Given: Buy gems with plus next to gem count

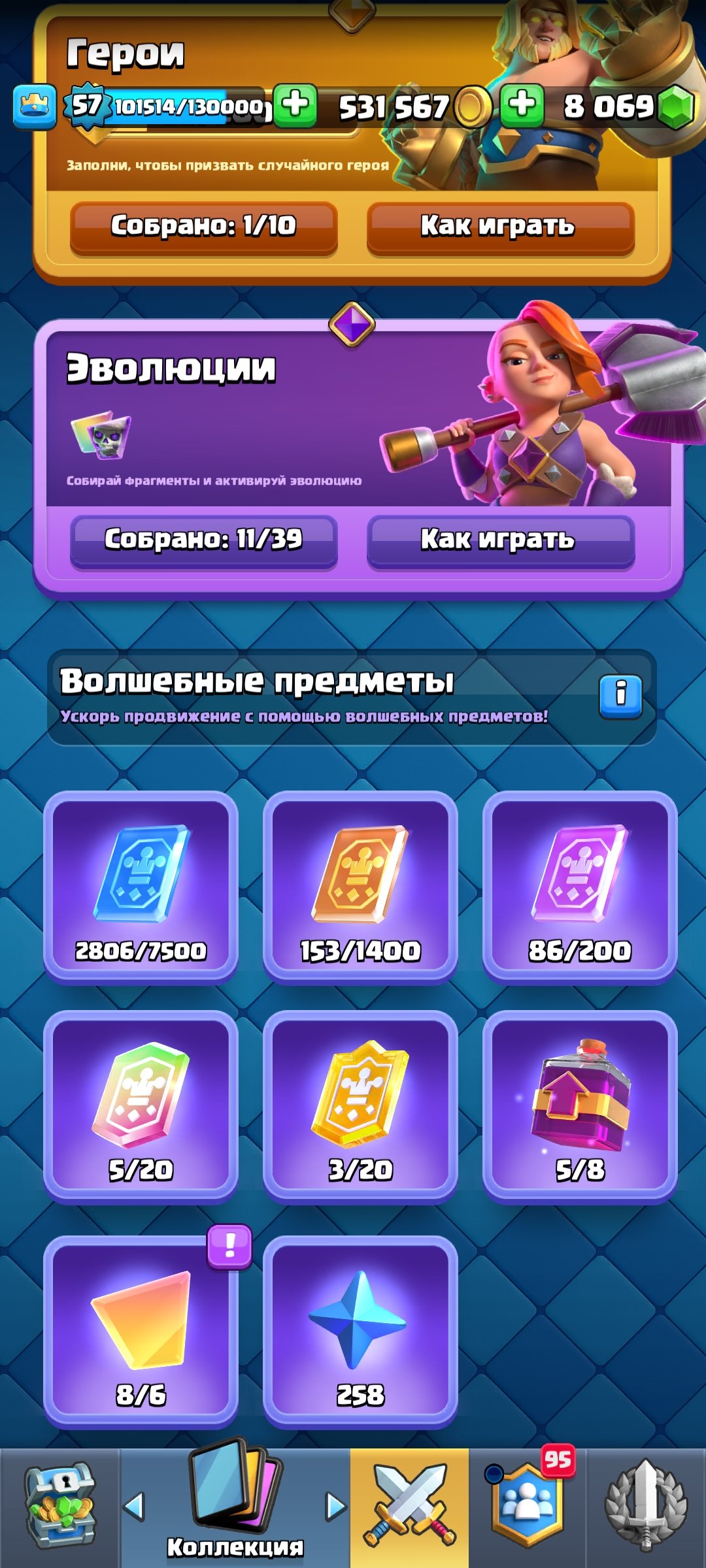Looking at the screenshot, I should tap(522, 105).
